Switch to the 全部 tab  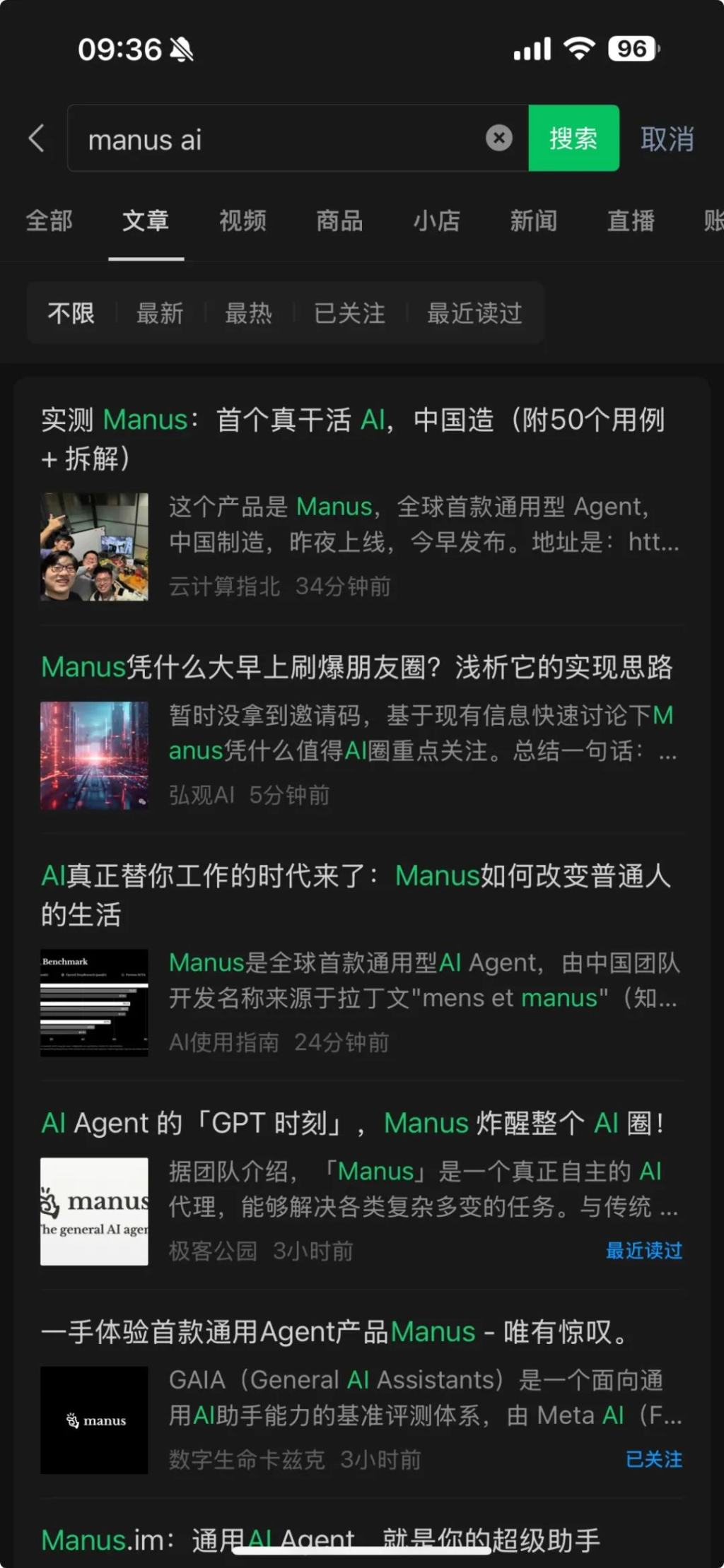click(49, 221)
